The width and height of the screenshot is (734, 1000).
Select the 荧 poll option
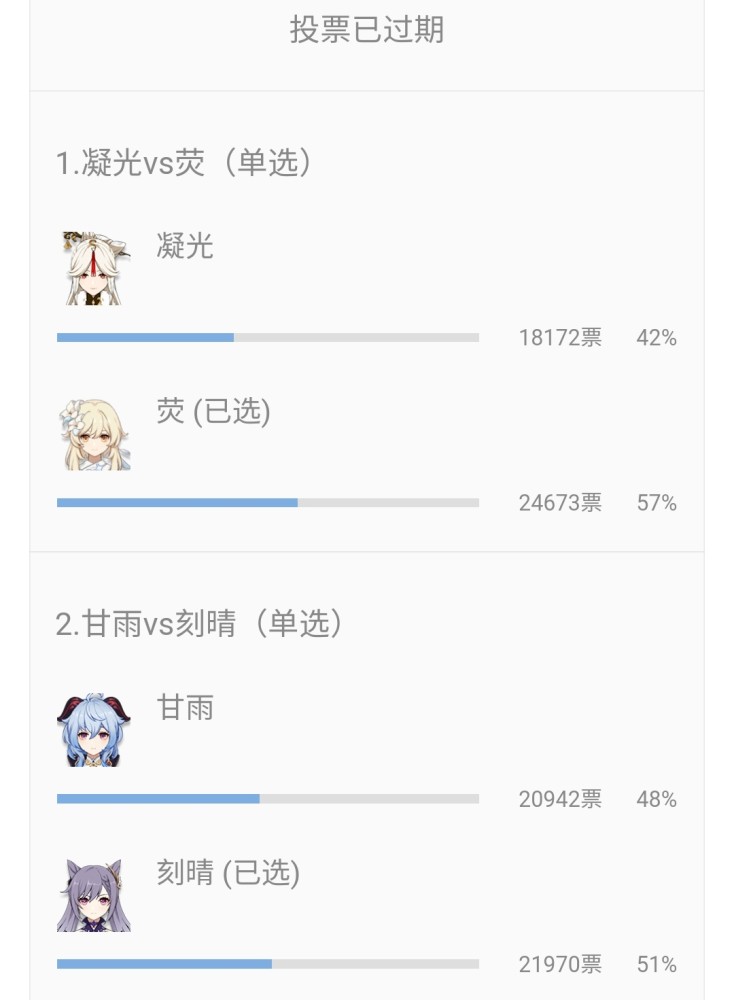click(x=213, y=411)
